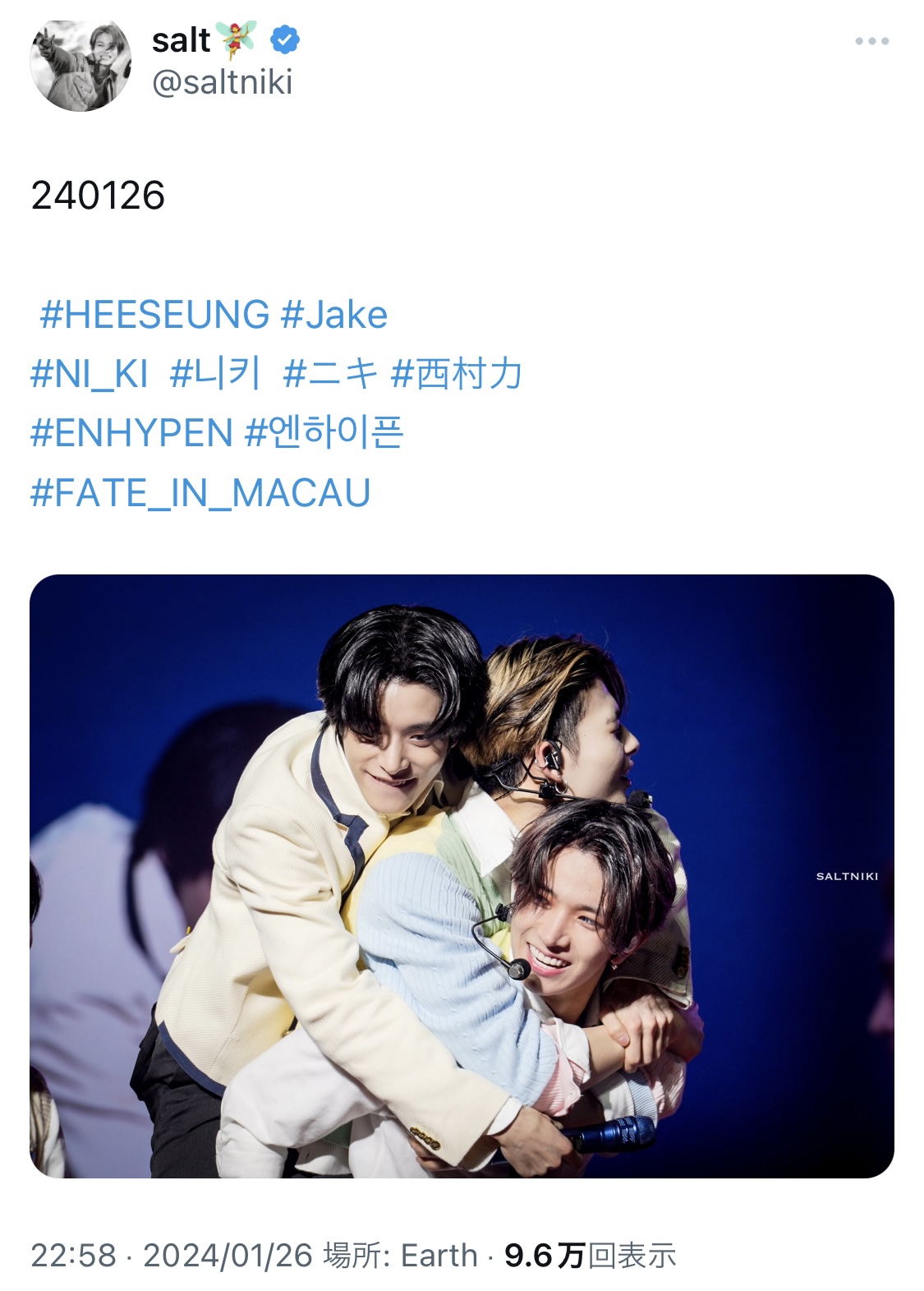The width and height of the screenshot is (924, 1291).
Task: Open the #니키 hashtag
Action: point(215,374)
